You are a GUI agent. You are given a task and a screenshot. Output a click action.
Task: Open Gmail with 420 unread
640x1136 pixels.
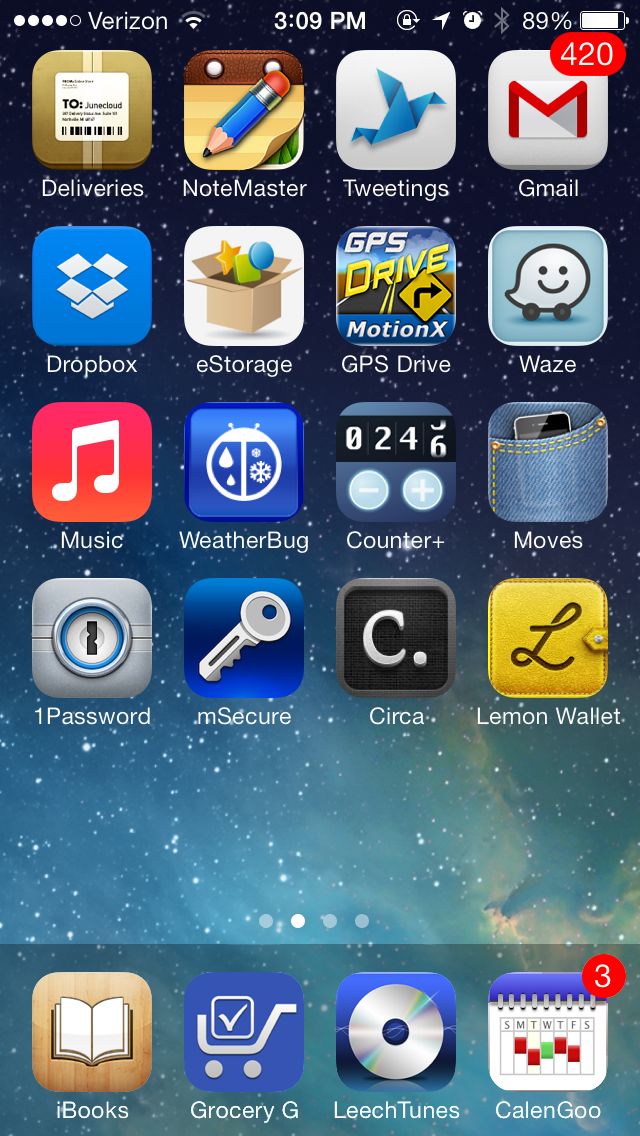click(x=548, y=109)
